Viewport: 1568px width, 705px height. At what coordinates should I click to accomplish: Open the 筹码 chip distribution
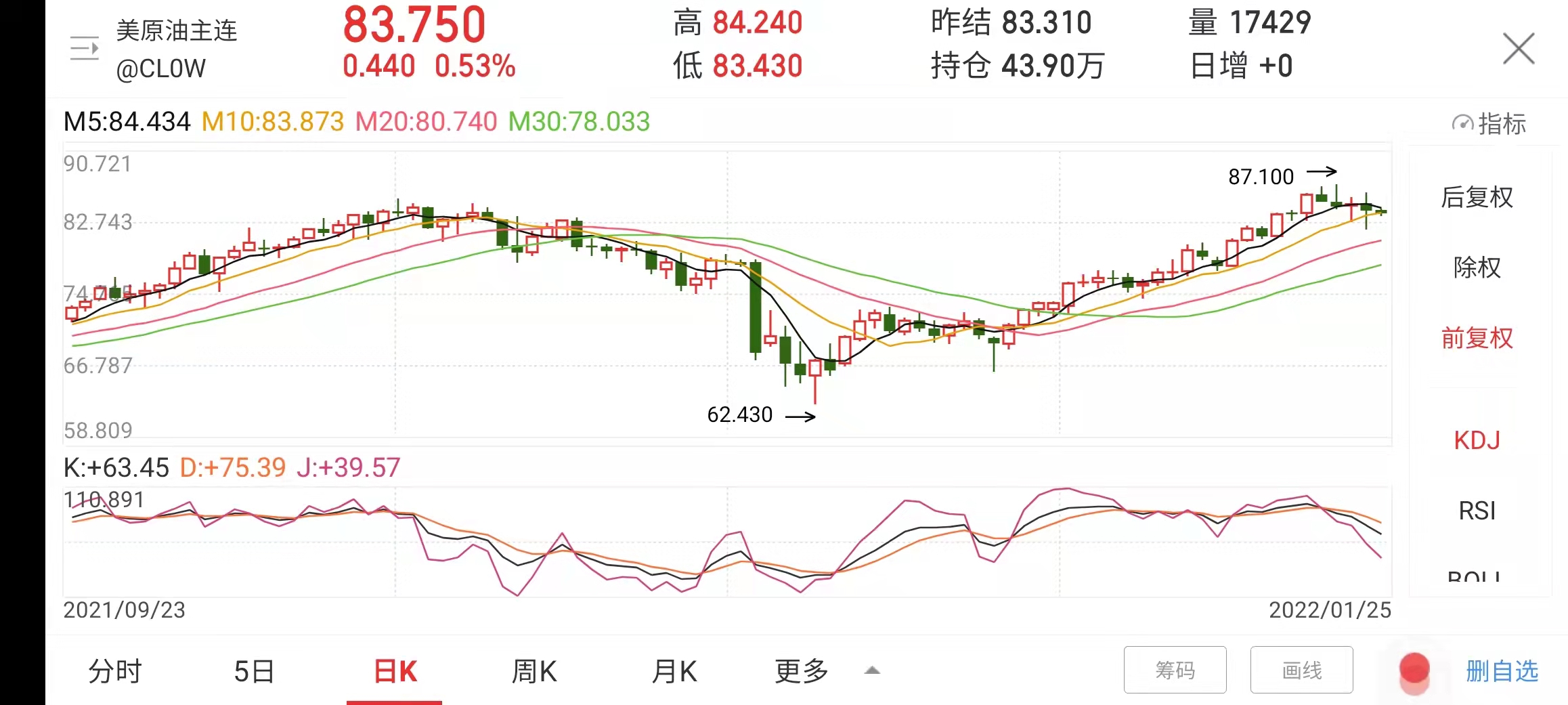tap(1175, 670)
